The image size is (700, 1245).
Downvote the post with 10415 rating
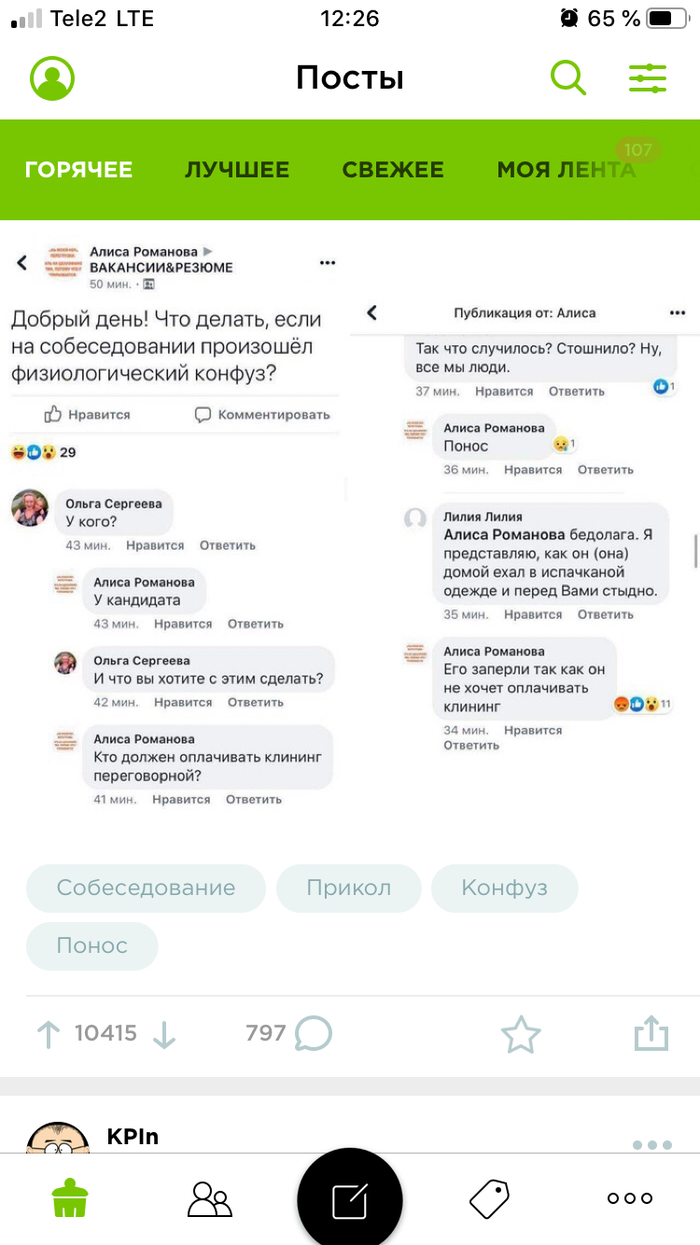164,1034
